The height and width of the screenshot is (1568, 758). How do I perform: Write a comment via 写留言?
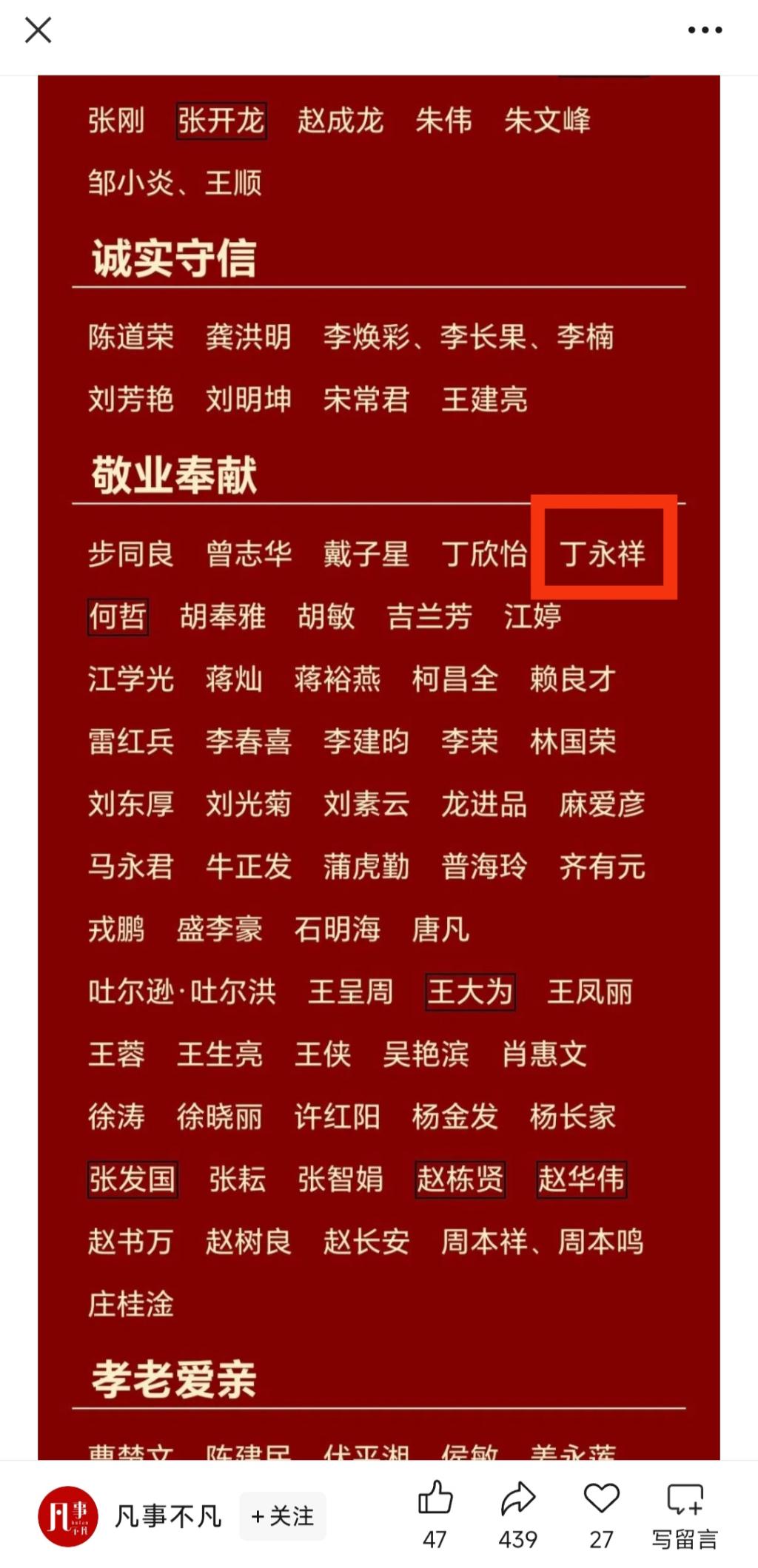click(685, 1513)
